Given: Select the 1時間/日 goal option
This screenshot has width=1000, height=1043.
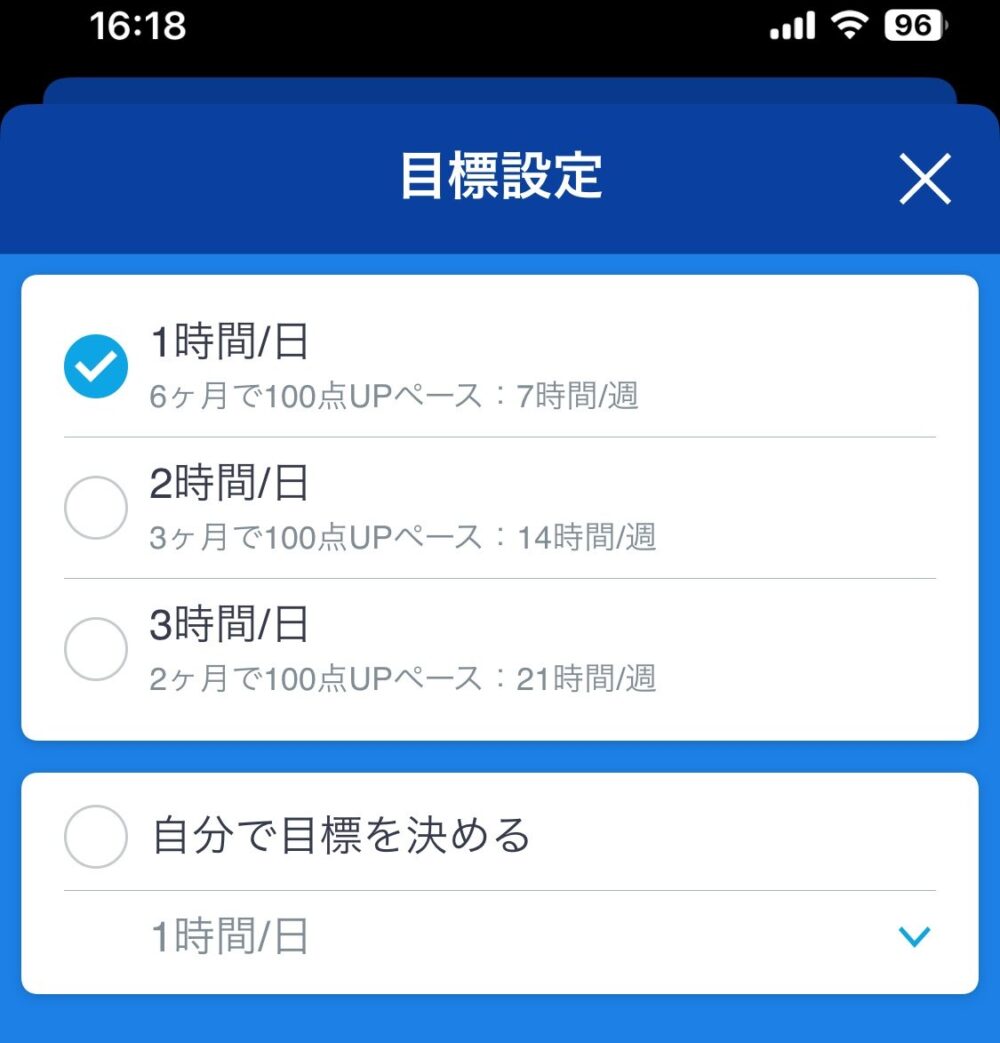Looking at the screenshot, I should tap(96, 366).
